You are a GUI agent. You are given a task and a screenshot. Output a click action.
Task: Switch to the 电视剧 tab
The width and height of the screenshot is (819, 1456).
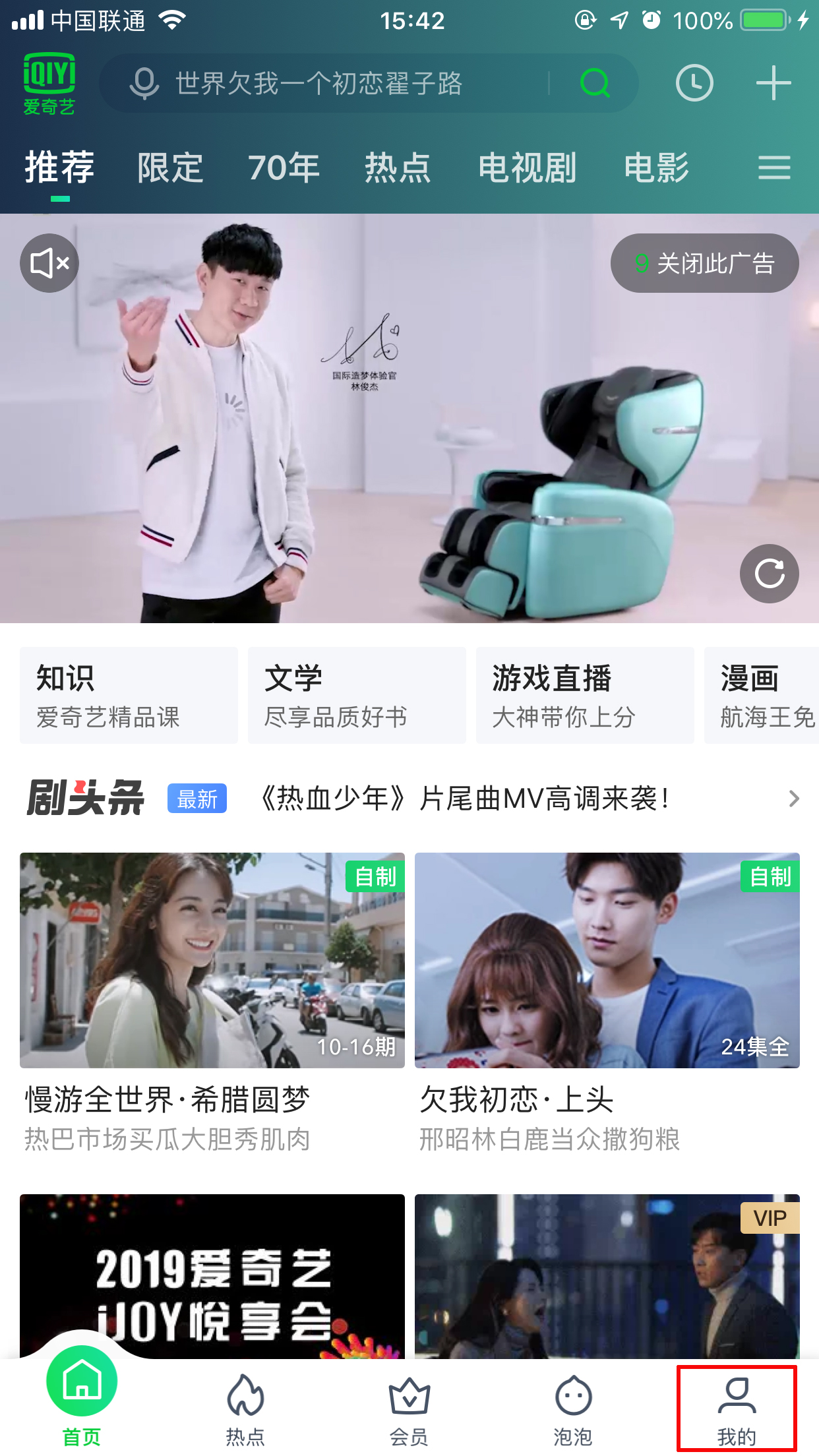[527, 167]
